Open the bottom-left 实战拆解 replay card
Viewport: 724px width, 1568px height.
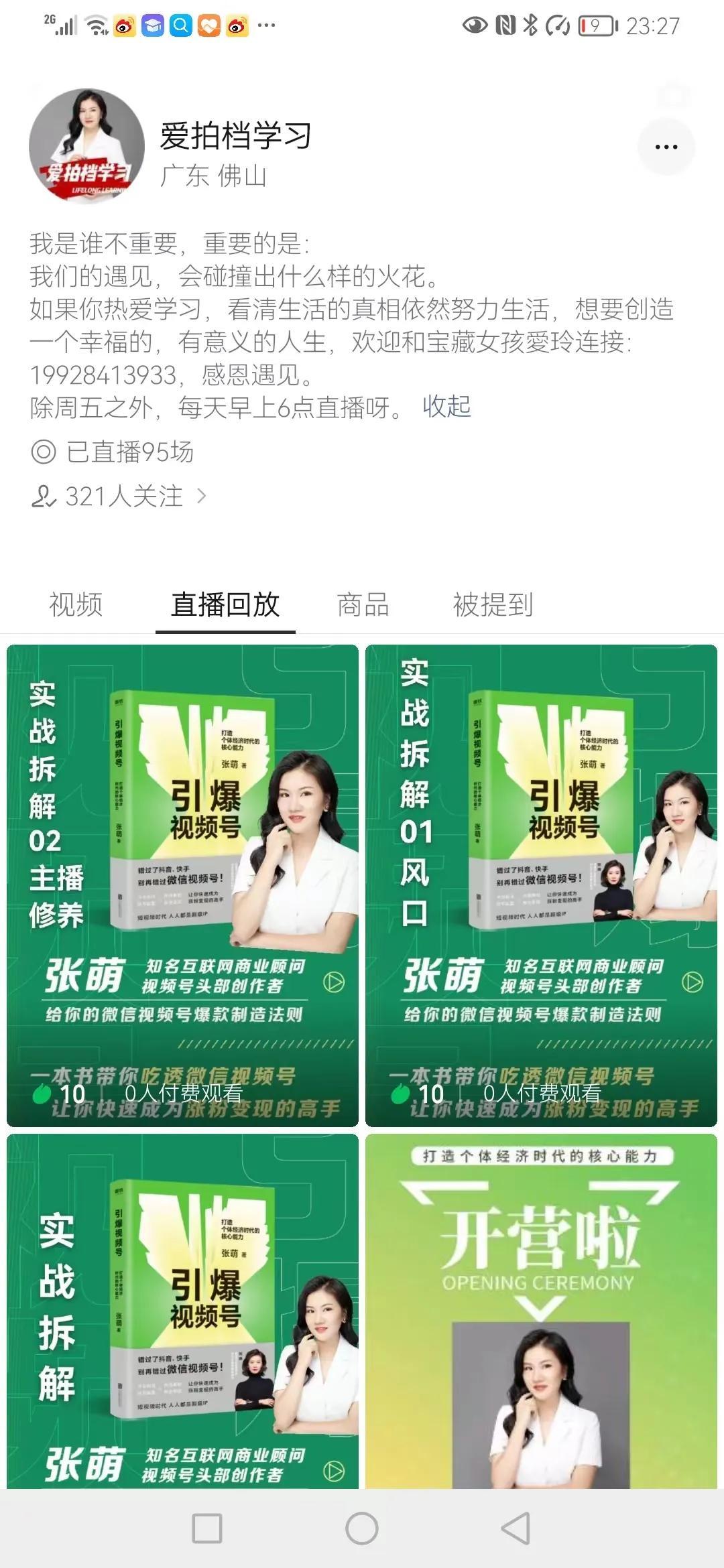(x=182, y=1311)
